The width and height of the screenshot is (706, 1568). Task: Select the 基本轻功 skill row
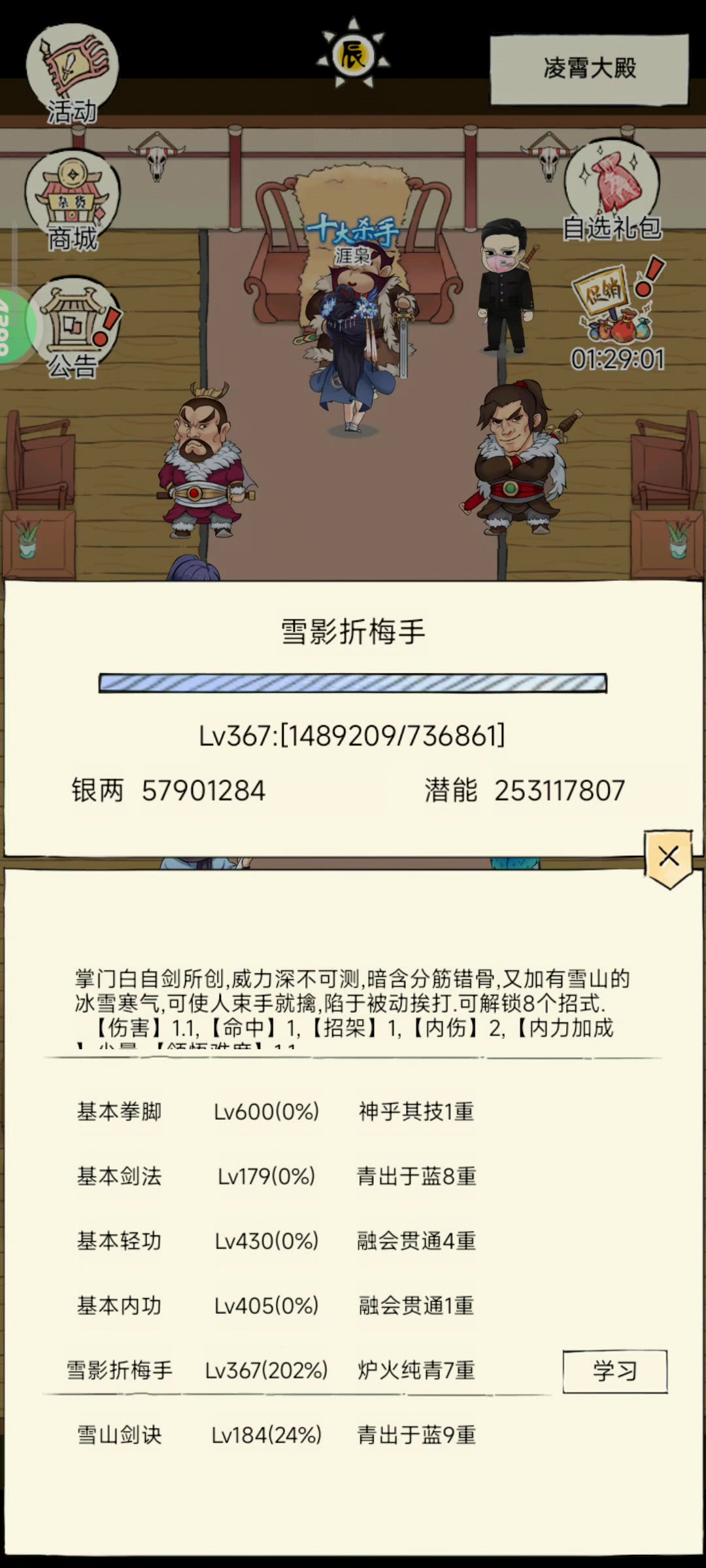tap(275, 1240)
